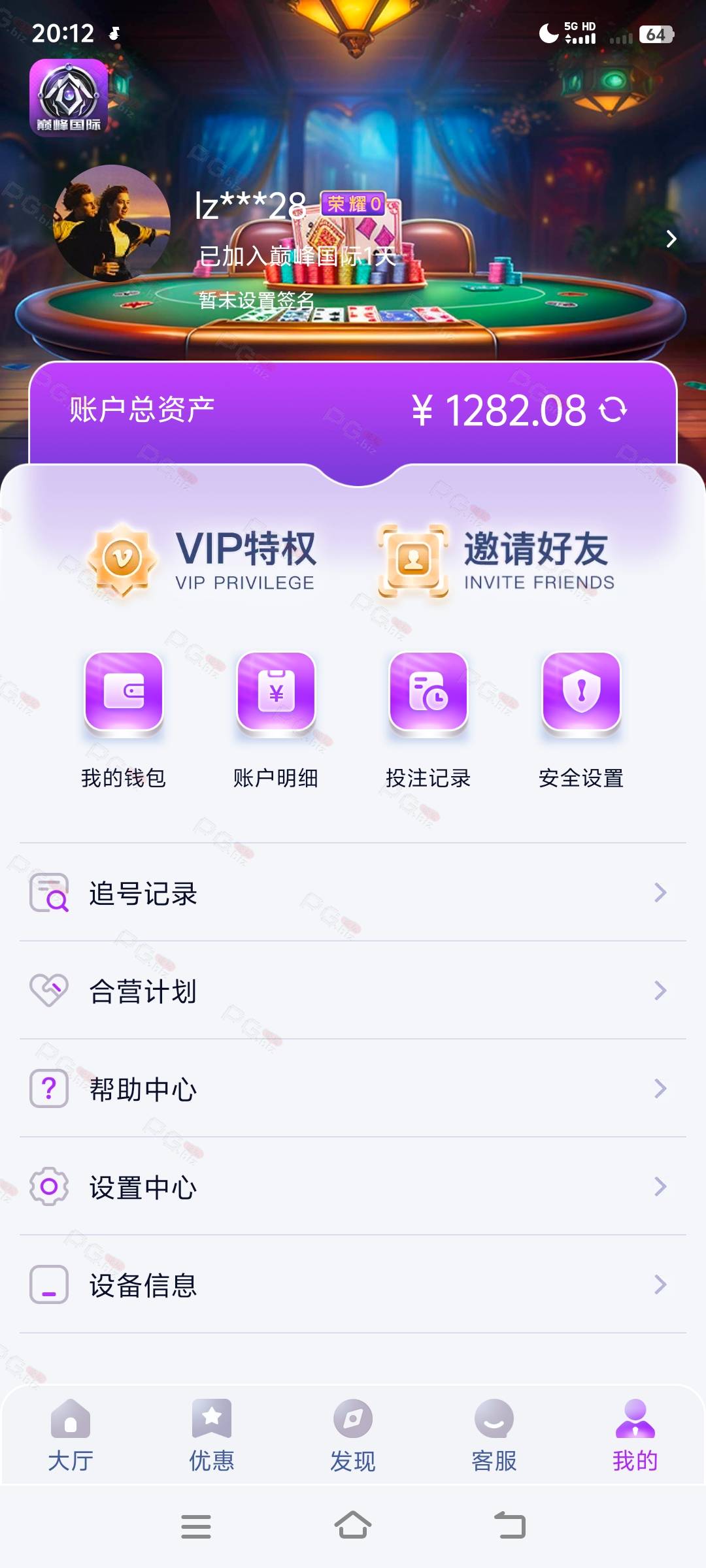This screenshot has height=1568, width=706.
Task: Open 帮助中心
Action: click(353, 1088)
